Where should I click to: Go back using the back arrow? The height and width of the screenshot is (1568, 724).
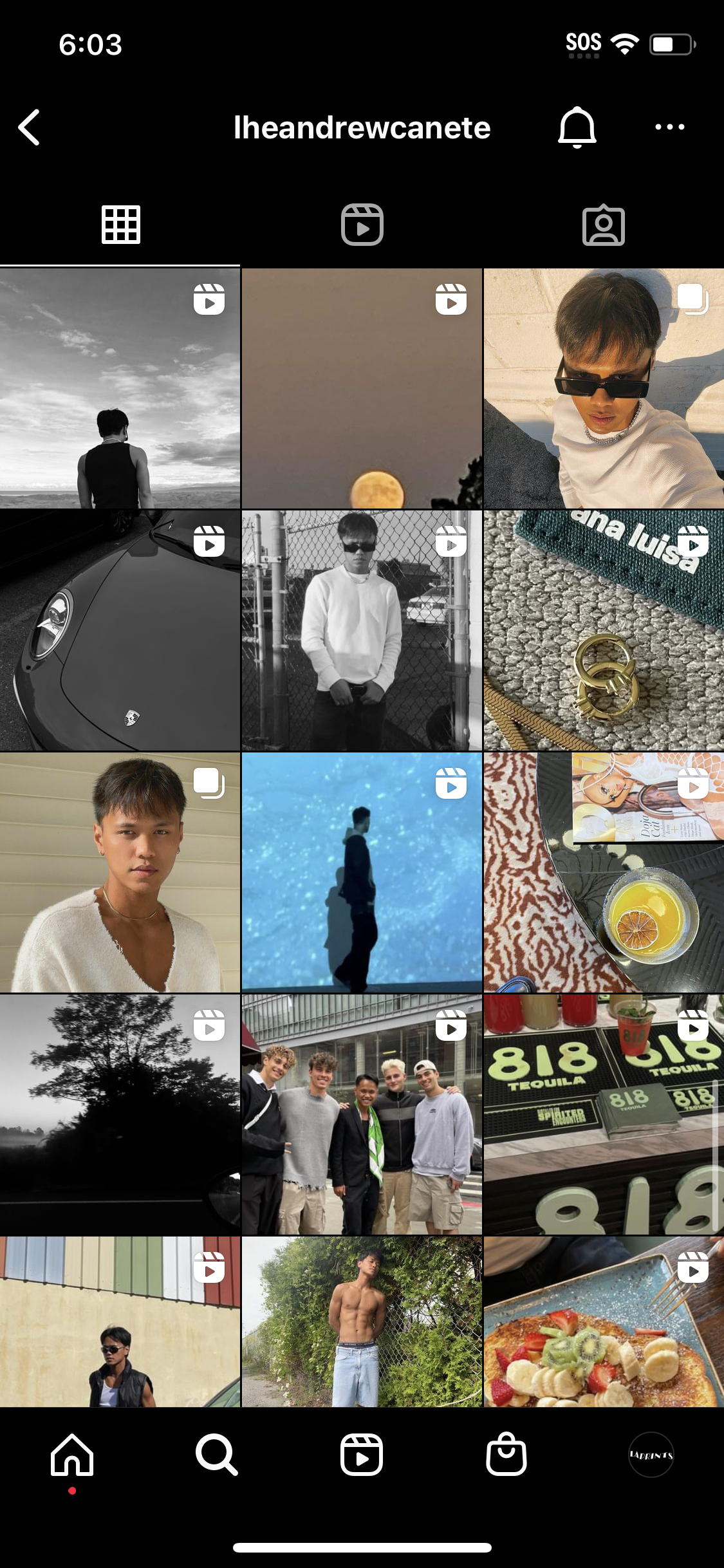tap(29, 127)
